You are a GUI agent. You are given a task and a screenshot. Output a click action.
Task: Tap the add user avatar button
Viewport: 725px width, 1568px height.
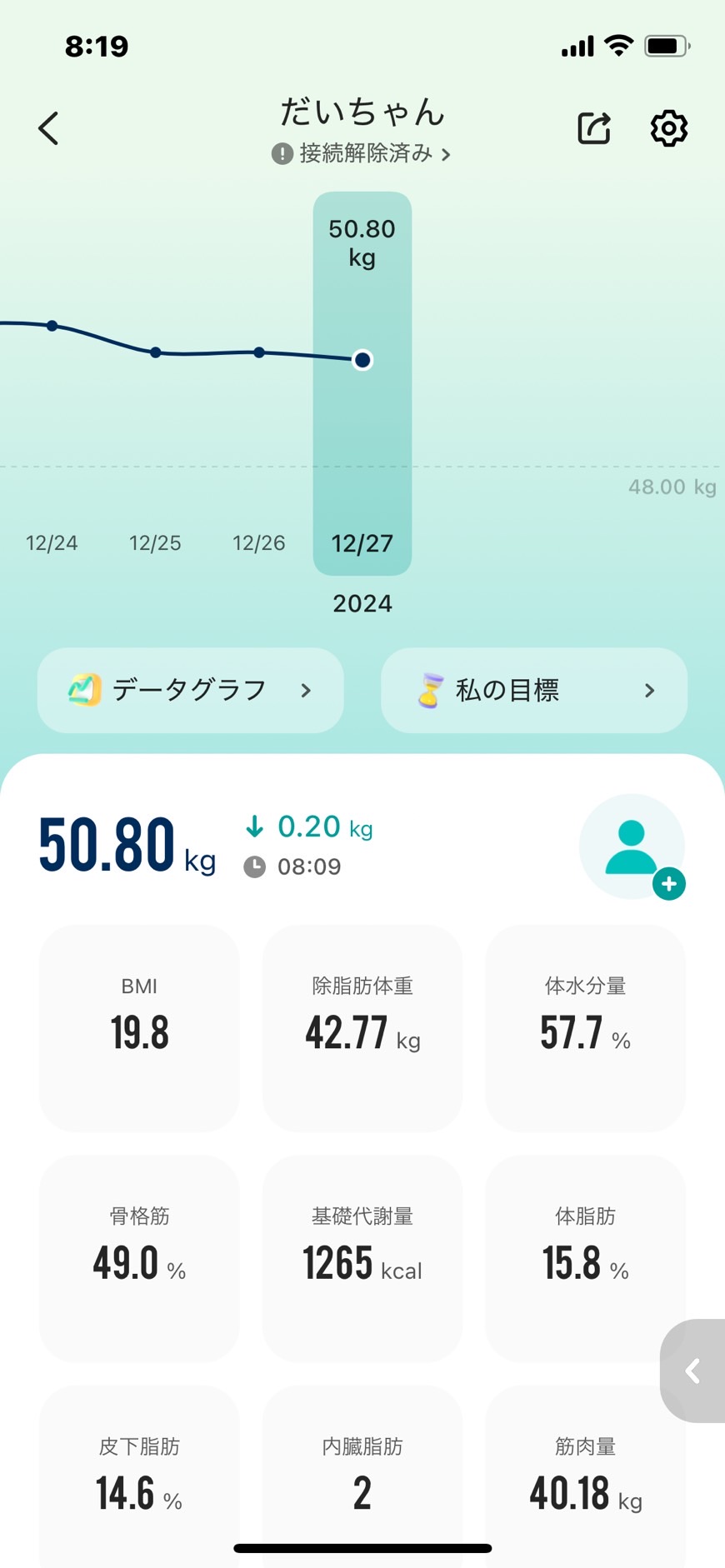632,846
